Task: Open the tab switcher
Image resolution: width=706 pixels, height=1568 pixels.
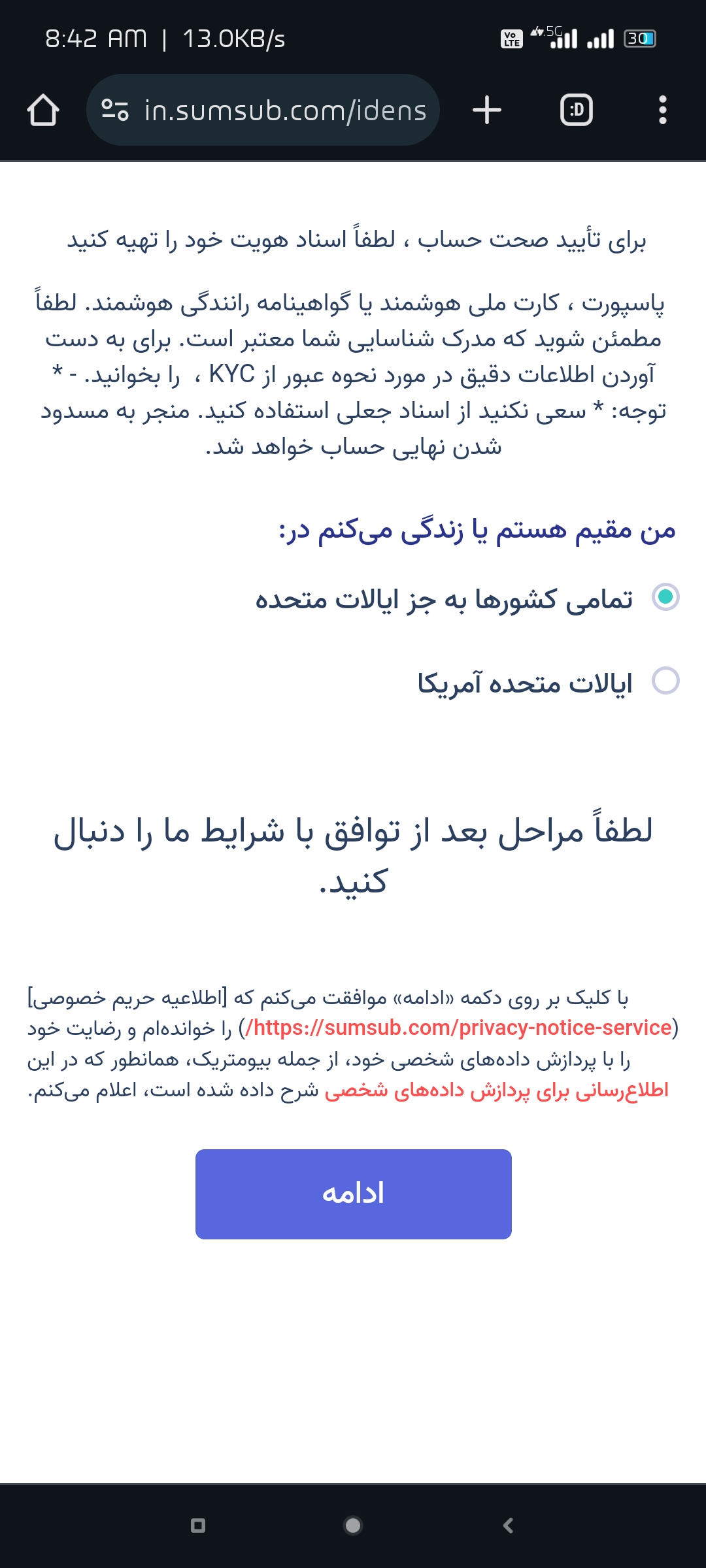Action: [577, 110]
